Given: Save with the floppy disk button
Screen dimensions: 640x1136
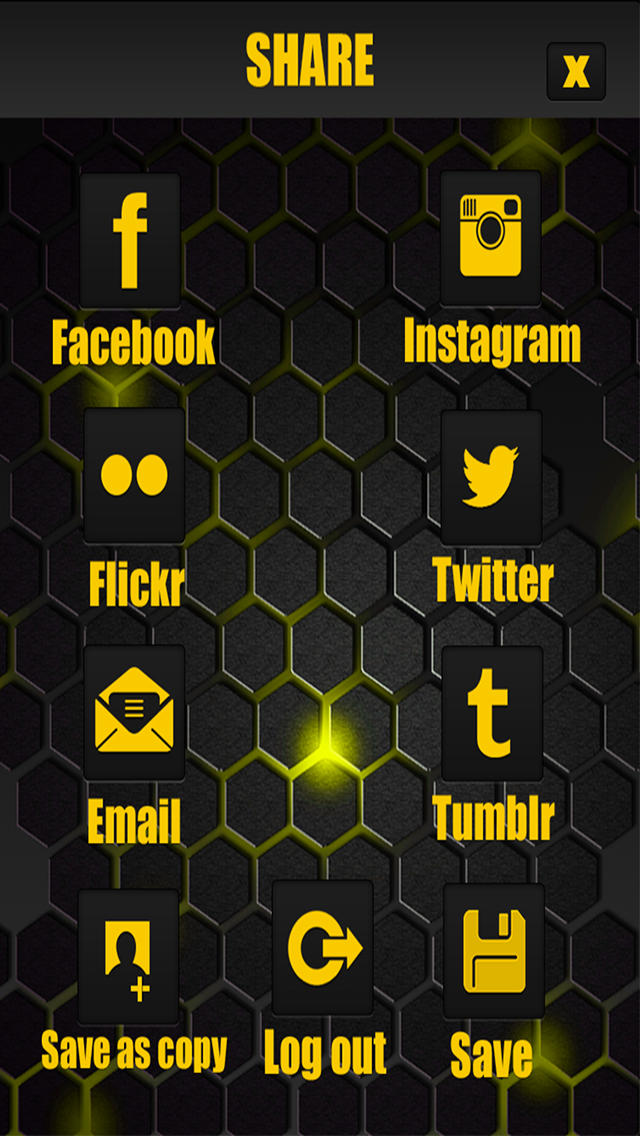Looking at the screenshot, I should pos(494,951).
